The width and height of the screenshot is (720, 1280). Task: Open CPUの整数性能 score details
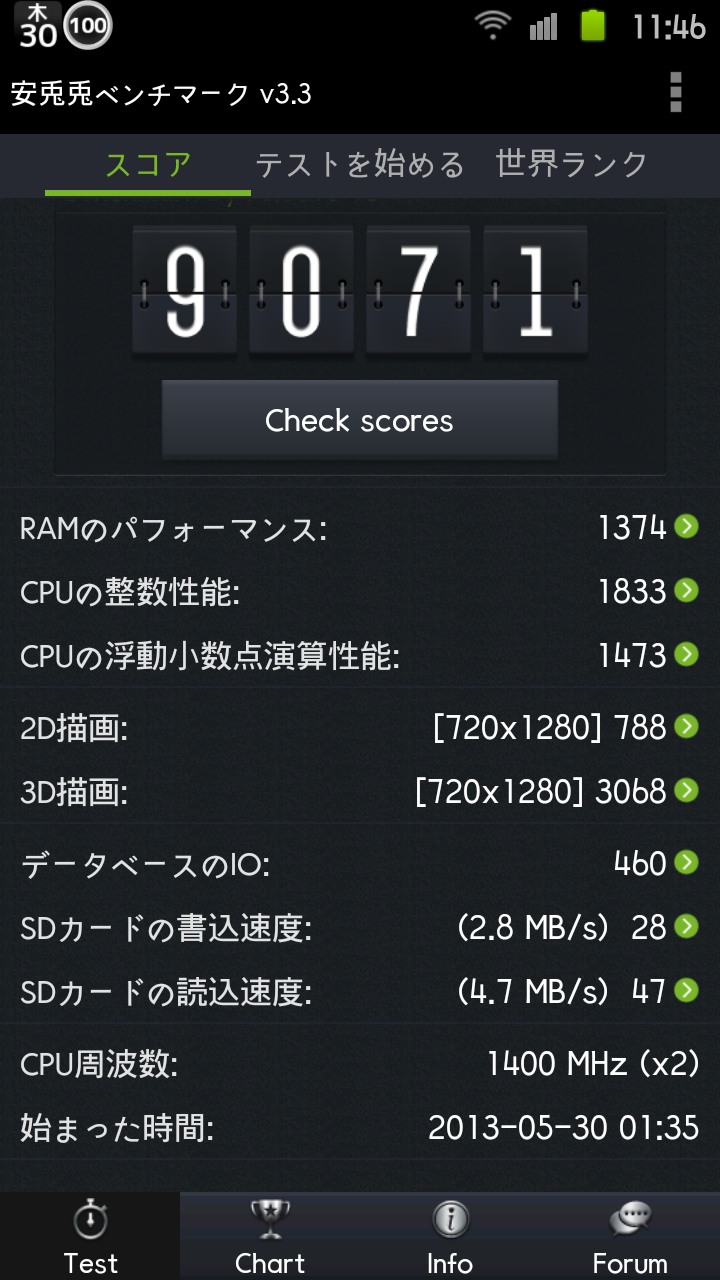tap(686, 591)
